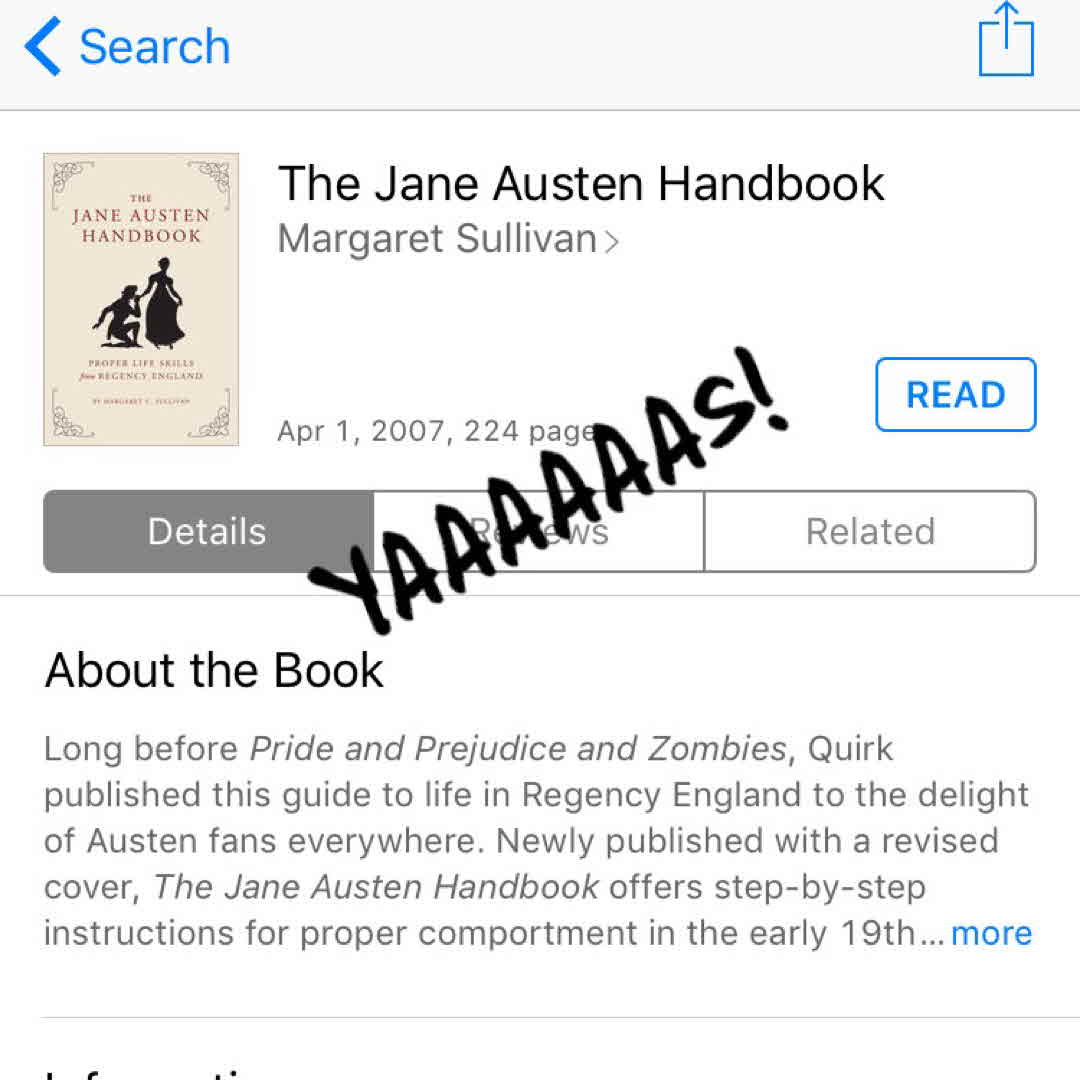Switch to the Related tab

point(869,531)
